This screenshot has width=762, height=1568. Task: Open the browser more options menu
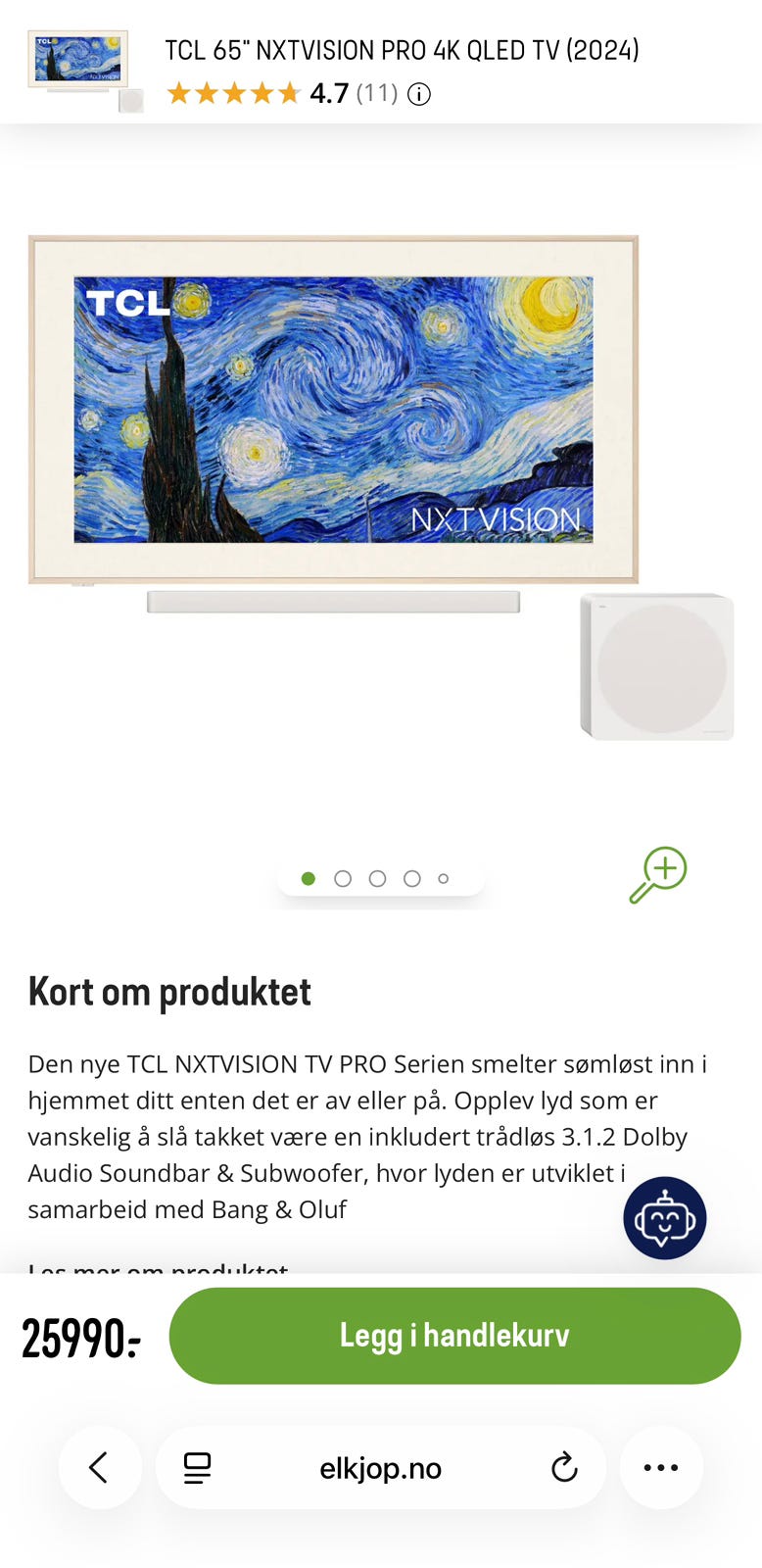661,1467
